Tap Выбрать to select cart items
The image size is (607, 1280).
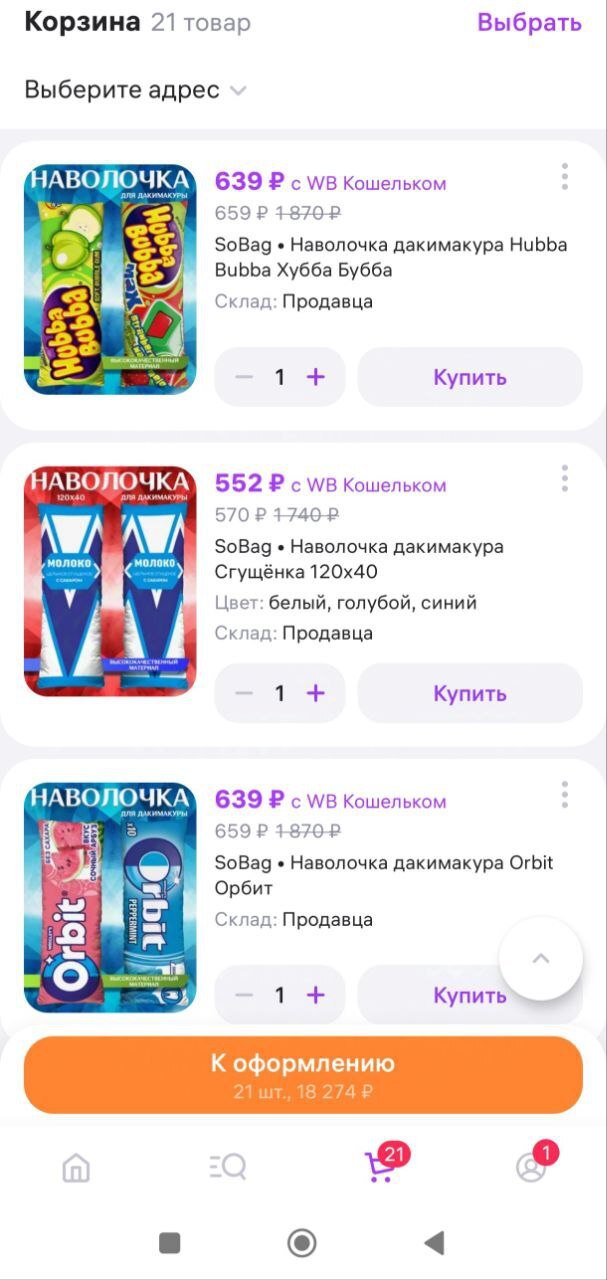point(528,23)
